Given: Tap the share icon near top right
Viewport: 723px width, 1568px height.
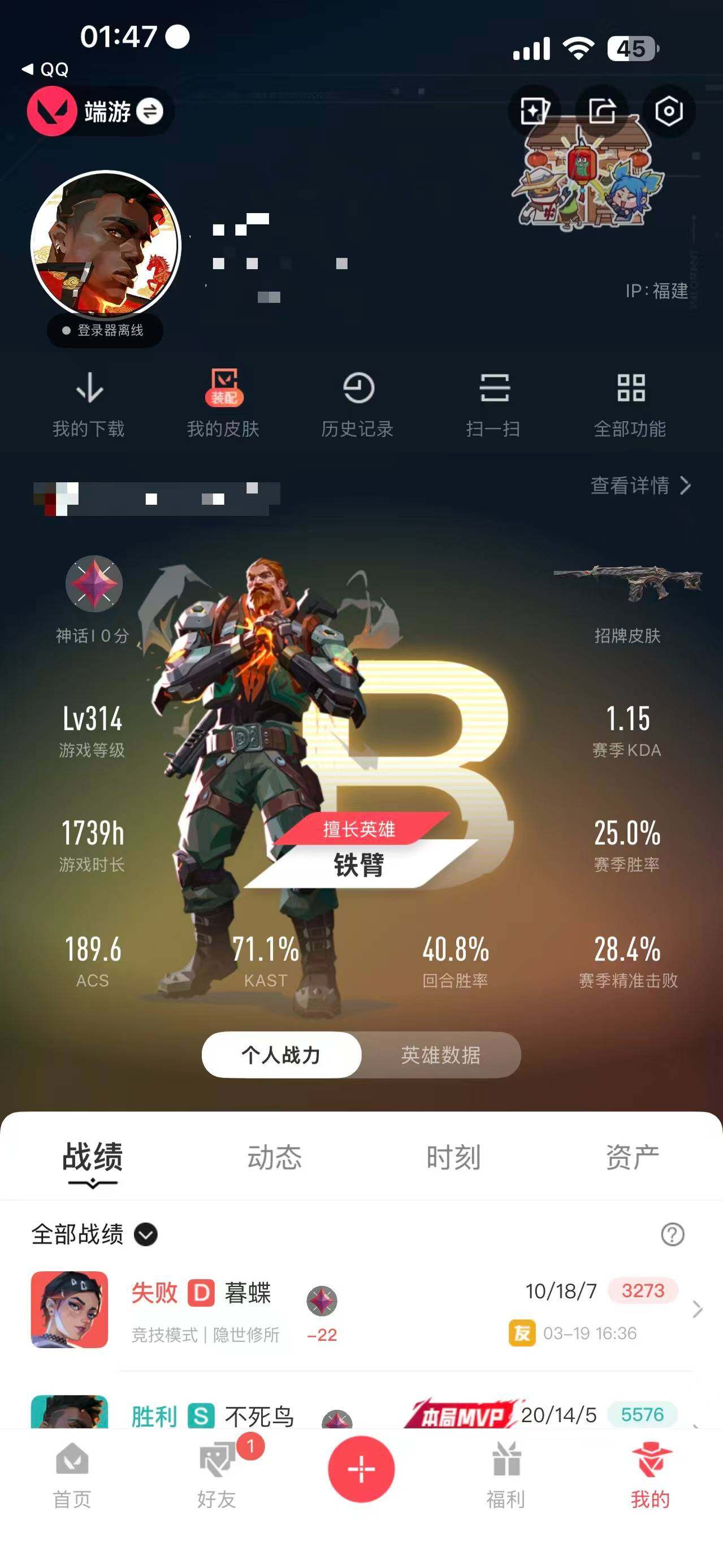Looking at the screenshot, I should point(601,110).
